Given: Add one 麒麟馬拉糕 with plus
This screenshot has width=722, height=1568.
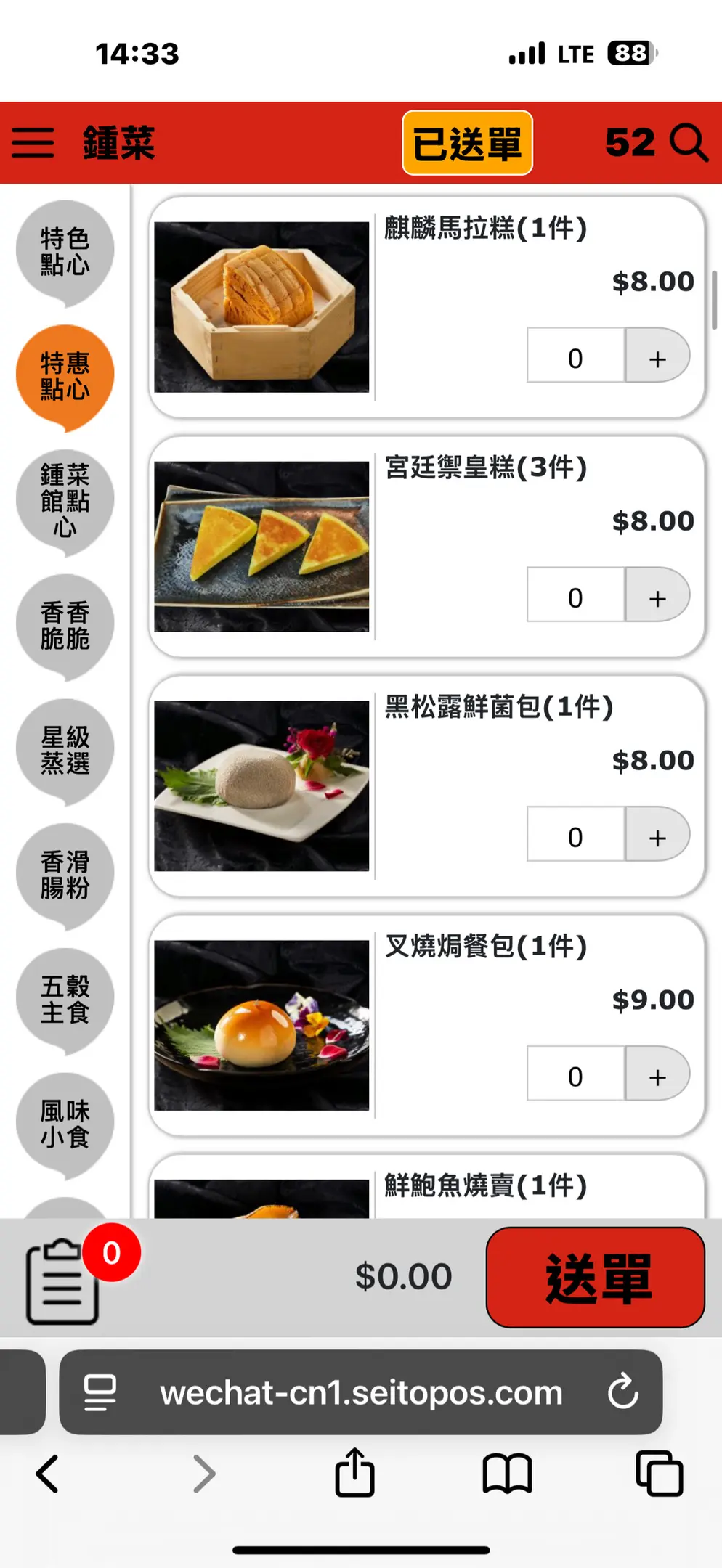Looking at the screenshot, I should coord(657,357).
